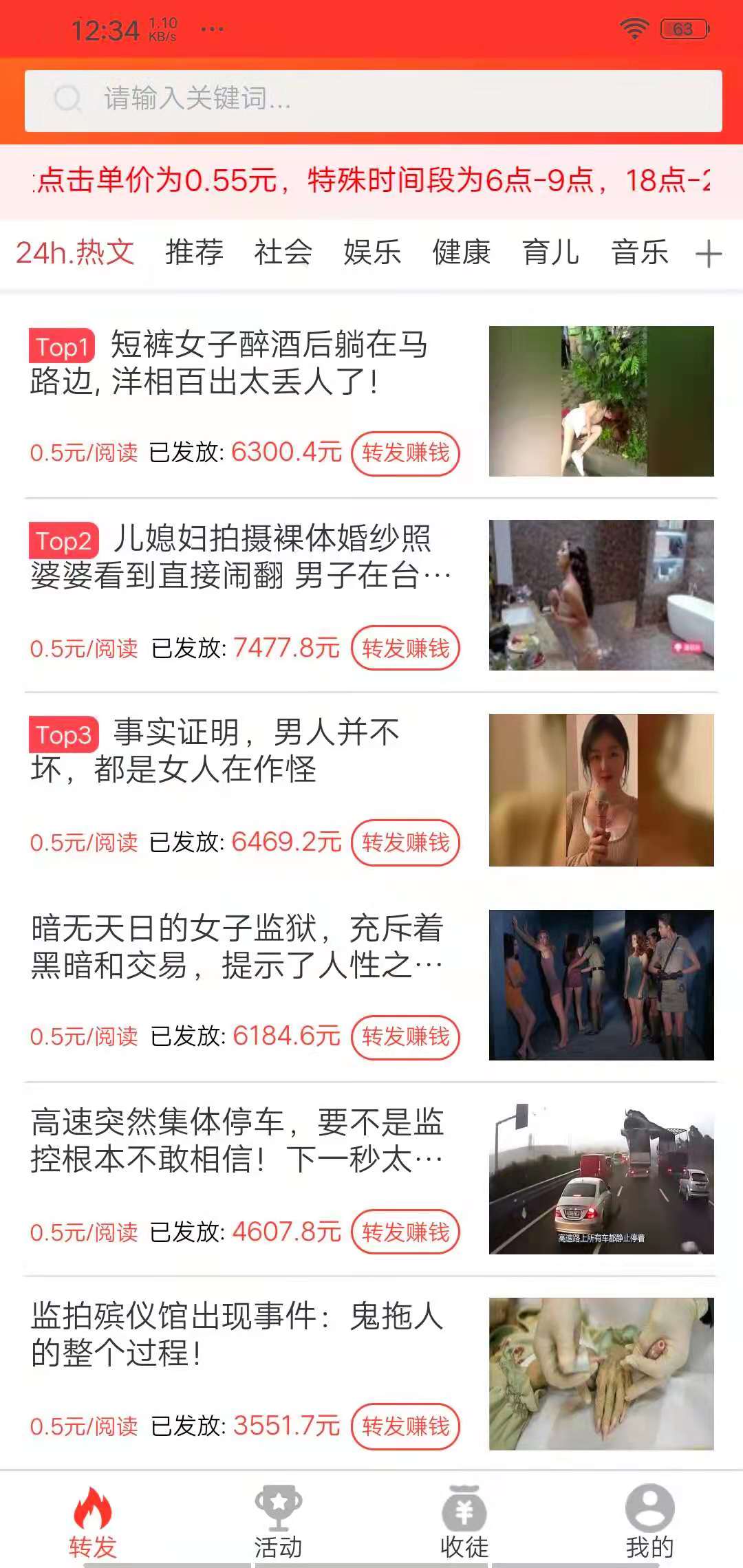Screen dimensions: 743x1568
Task: Open the Top1 article video thumbnail
Action: [x=604, y=399]
